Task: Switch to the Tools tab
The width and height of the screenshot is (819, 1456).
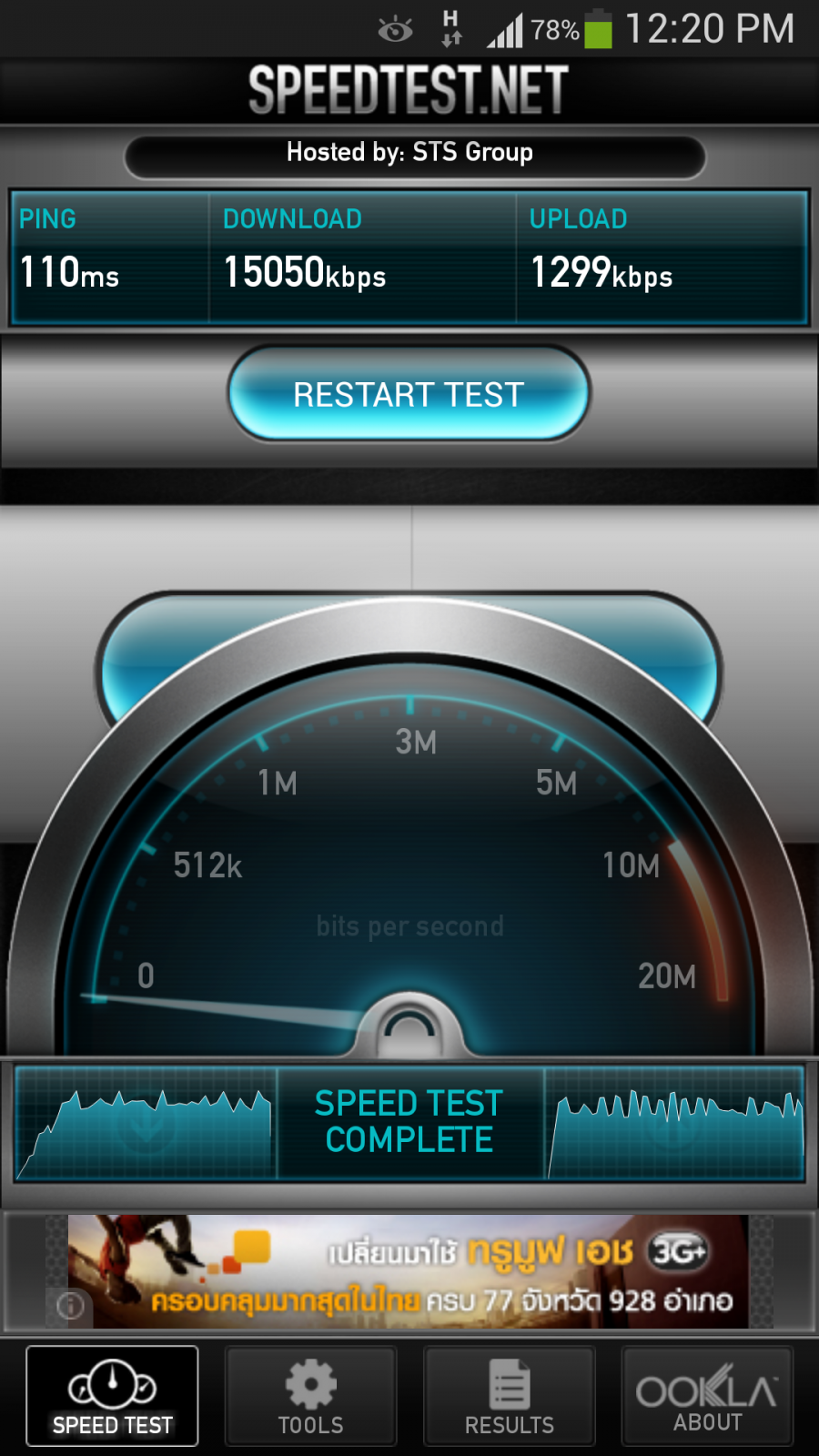Action: [311, 1396]
